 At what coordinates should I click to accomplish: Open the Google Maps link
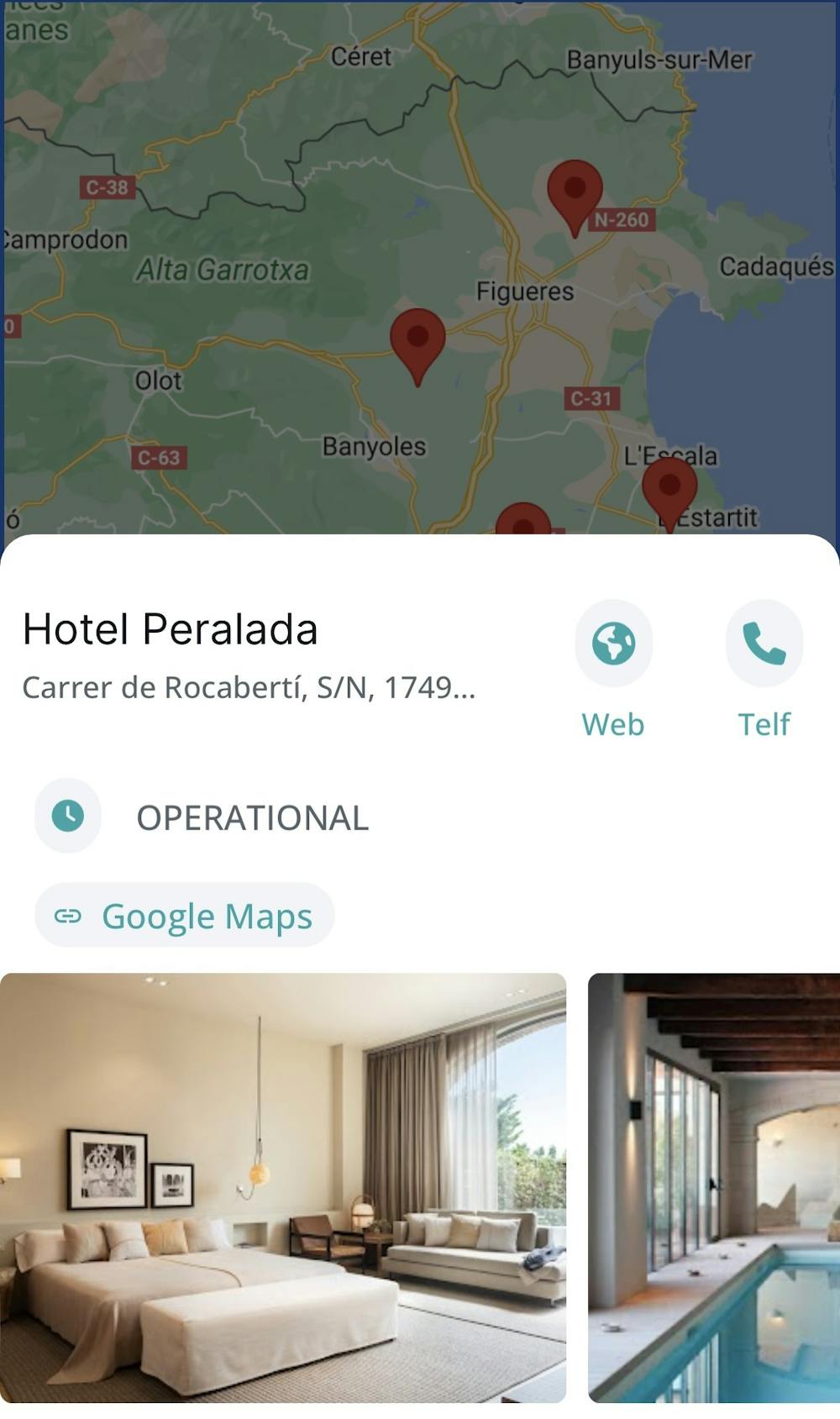coord(185,915)
